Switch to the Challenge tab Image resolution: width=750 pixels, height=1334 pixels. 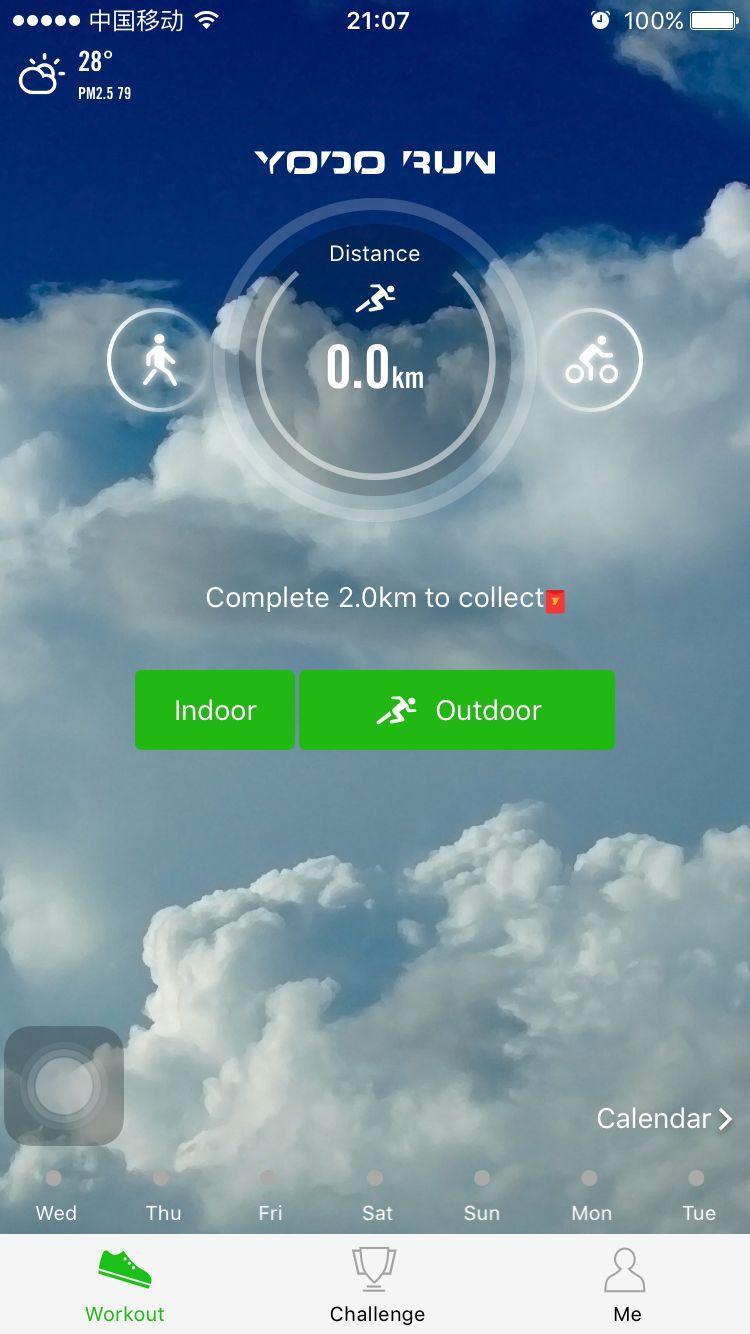tap(376, 1286)
